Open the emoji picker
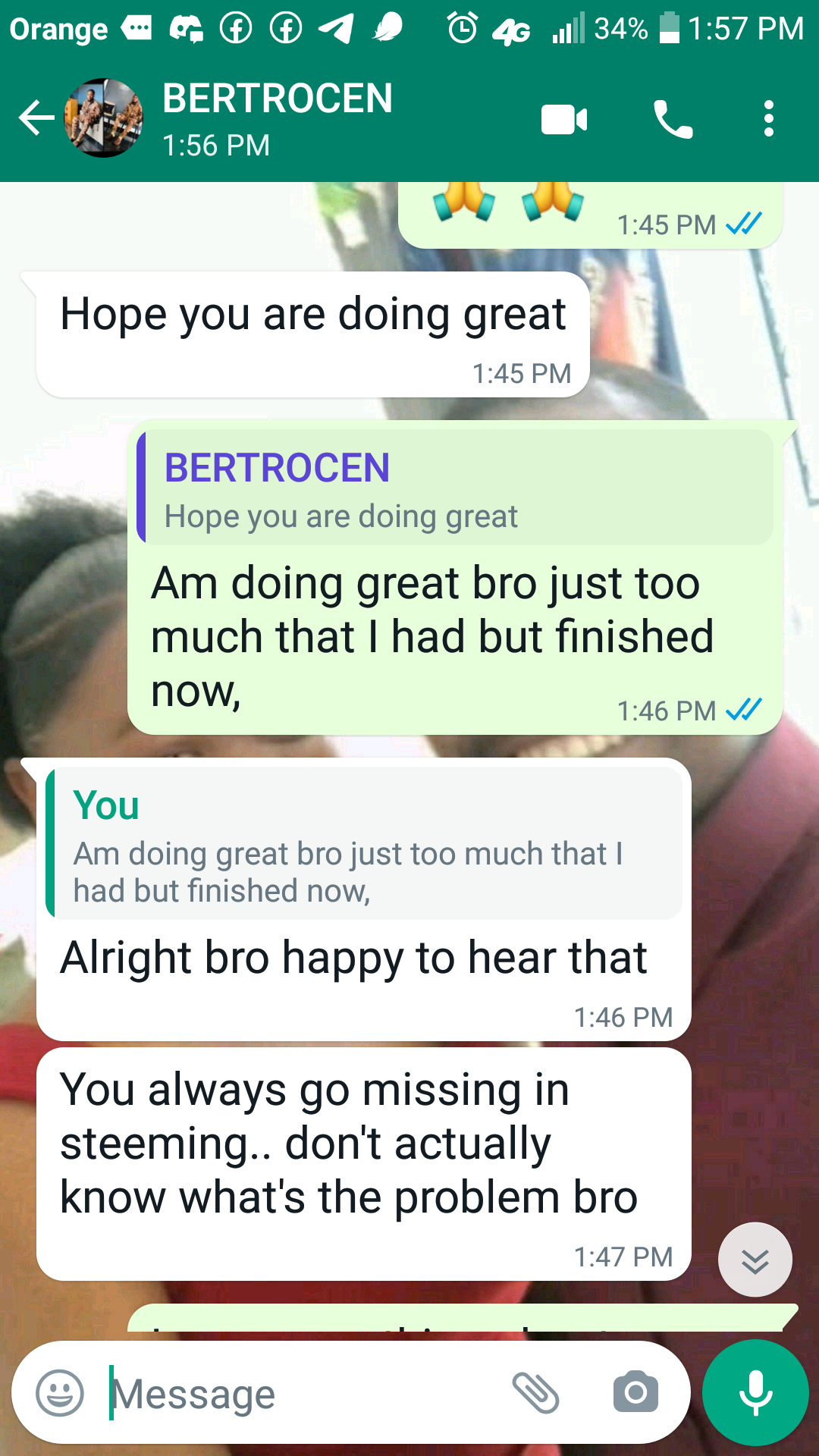The height and width of the screenshot is (1456, 819). click(60, 1393)
